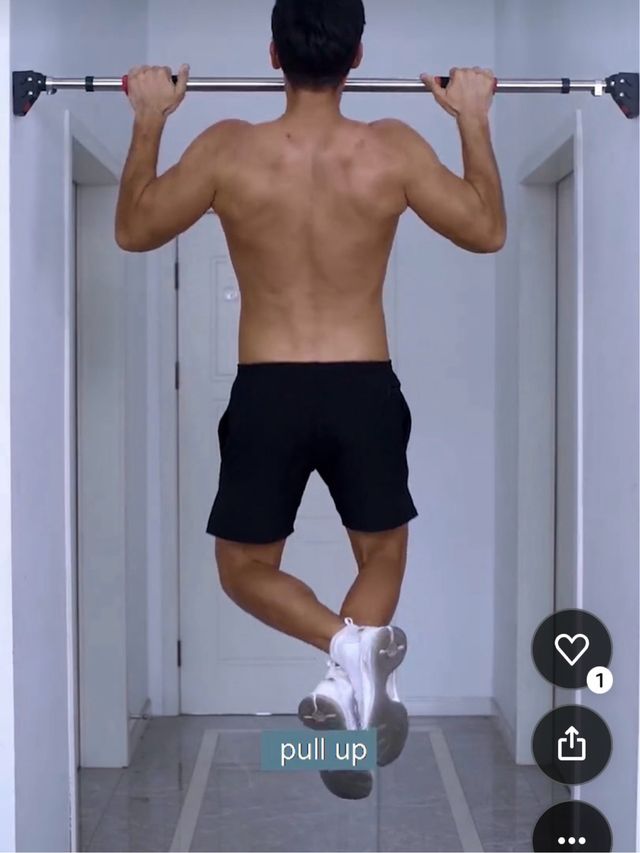Share this workout video
The image size is (640, 853).
(571, 744)
